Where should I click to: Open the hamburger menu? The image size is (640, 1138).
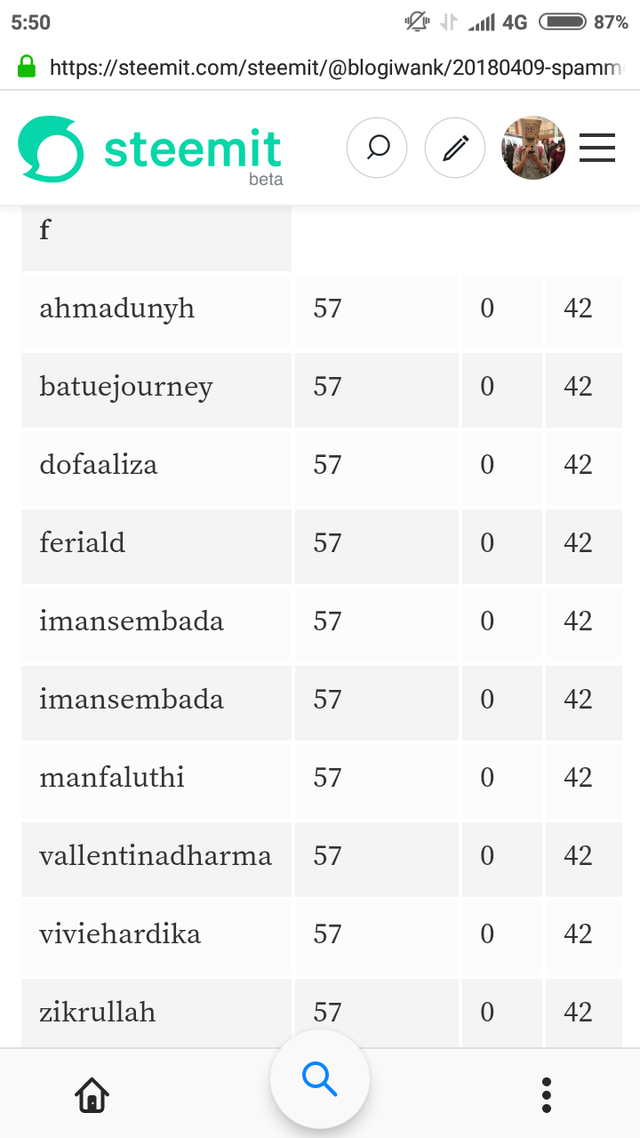coord(597,148)
